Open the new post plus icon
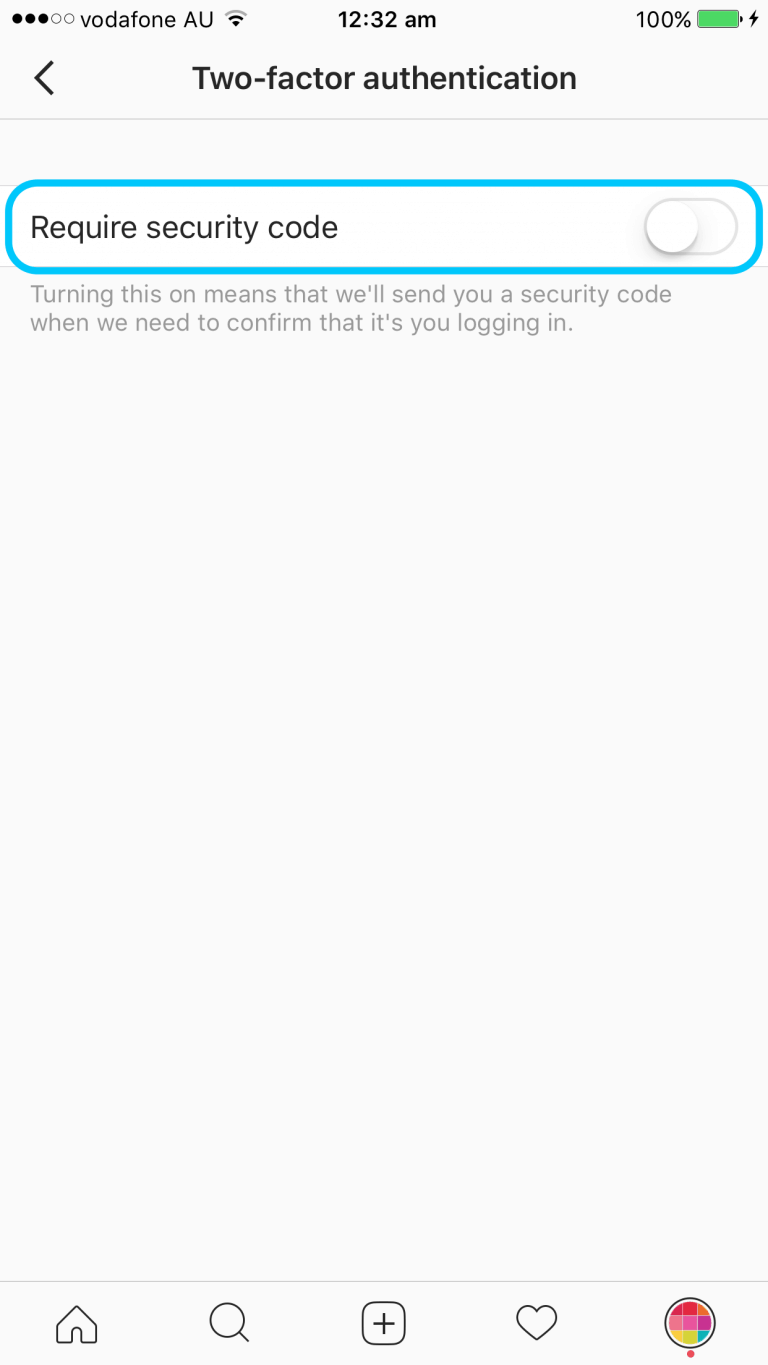Screen dimensions: 768x1365 click(x=383, y=1322)
